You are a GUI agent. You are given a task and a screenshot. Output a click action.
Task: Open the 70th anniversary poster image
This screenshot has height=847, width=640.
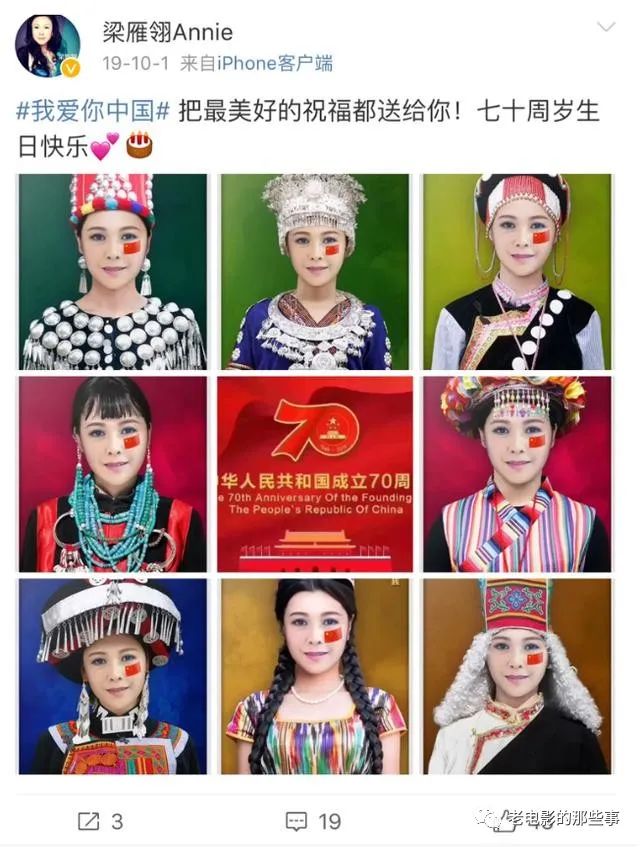click(315, 474)
